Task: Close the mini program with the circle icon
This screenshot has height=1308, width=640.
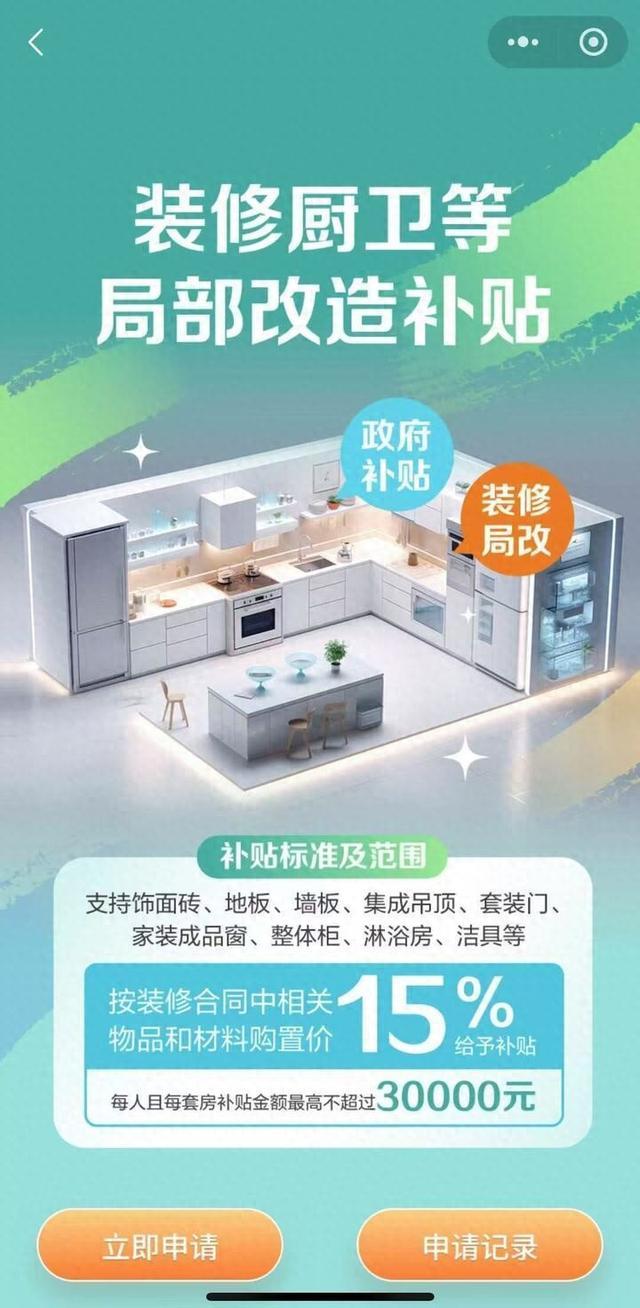Action: [x=593, y=42]
